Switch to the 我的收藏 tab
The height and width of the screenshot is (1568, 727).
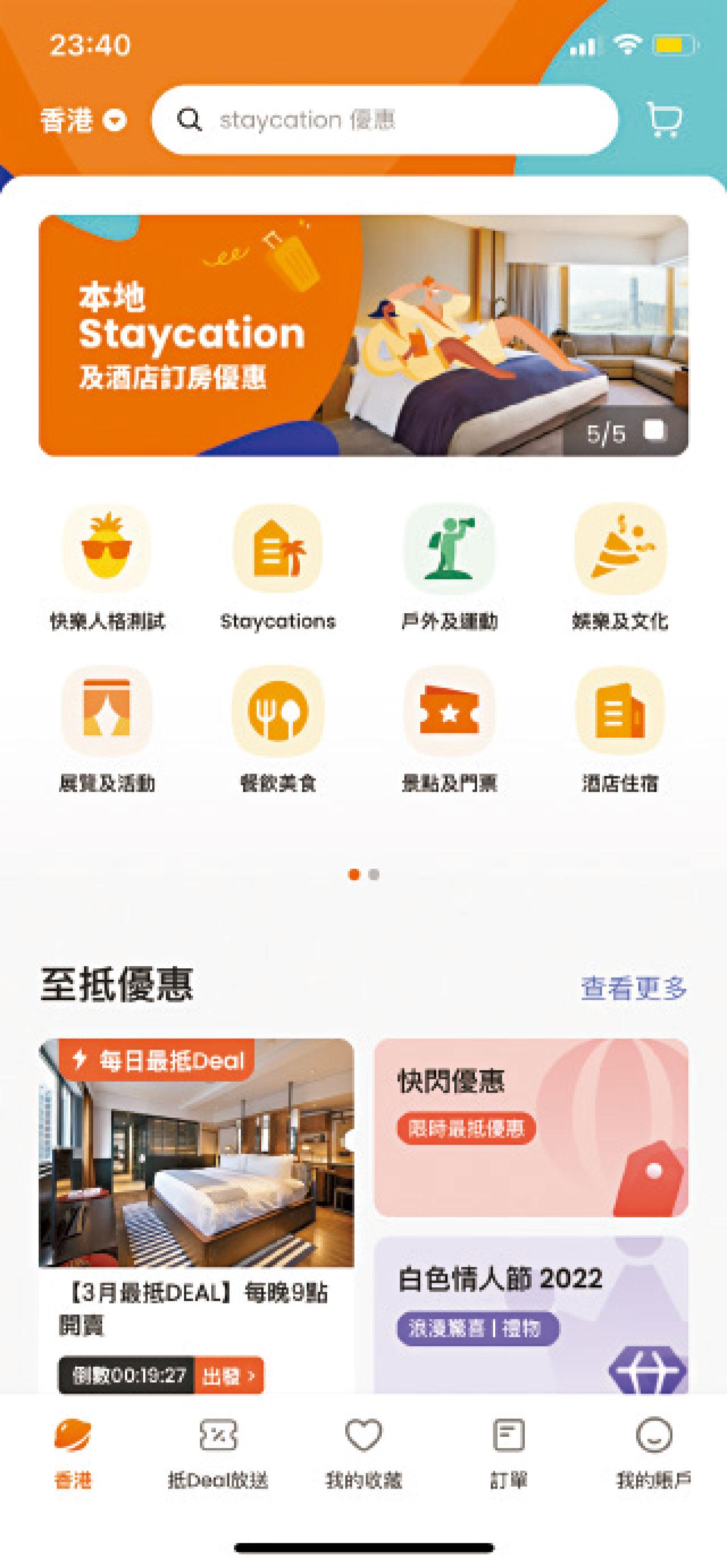click(363, 1455)
